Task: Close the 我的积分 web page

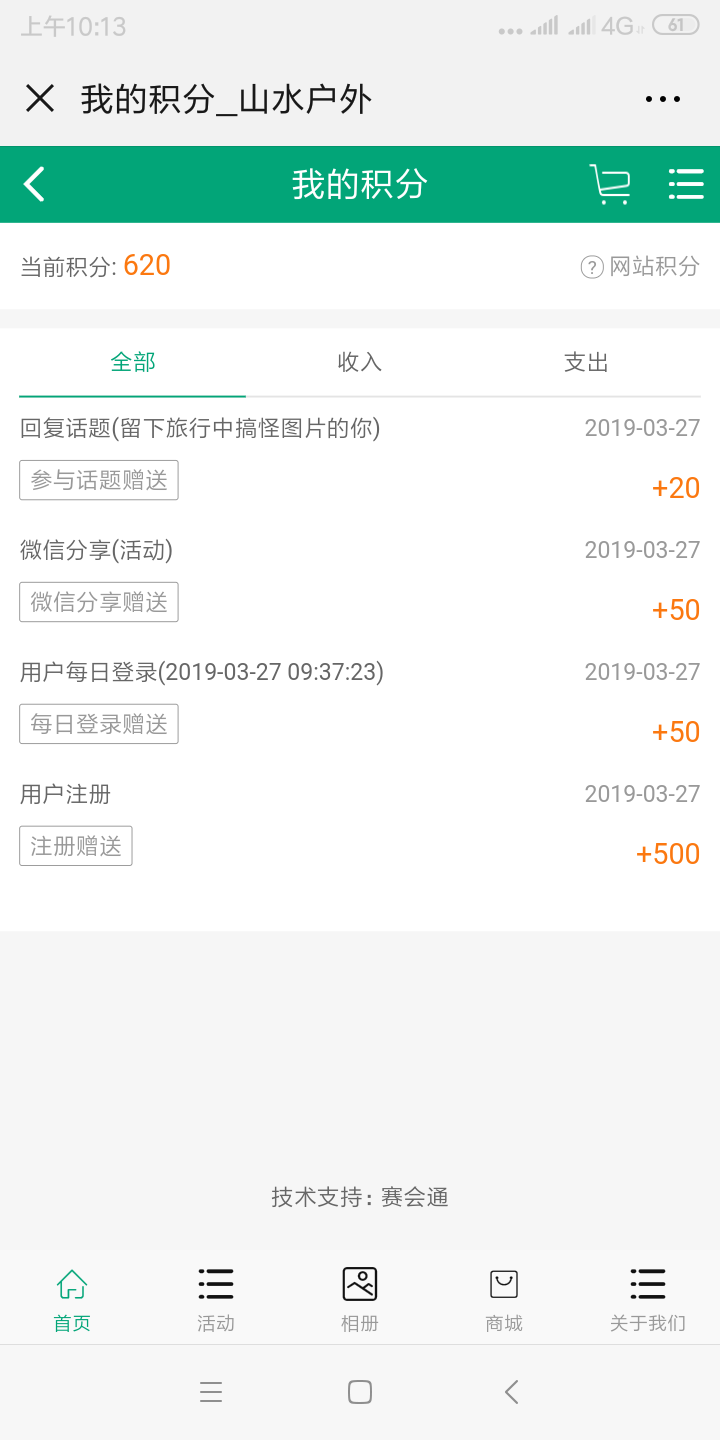Action: tap(40, 98)
